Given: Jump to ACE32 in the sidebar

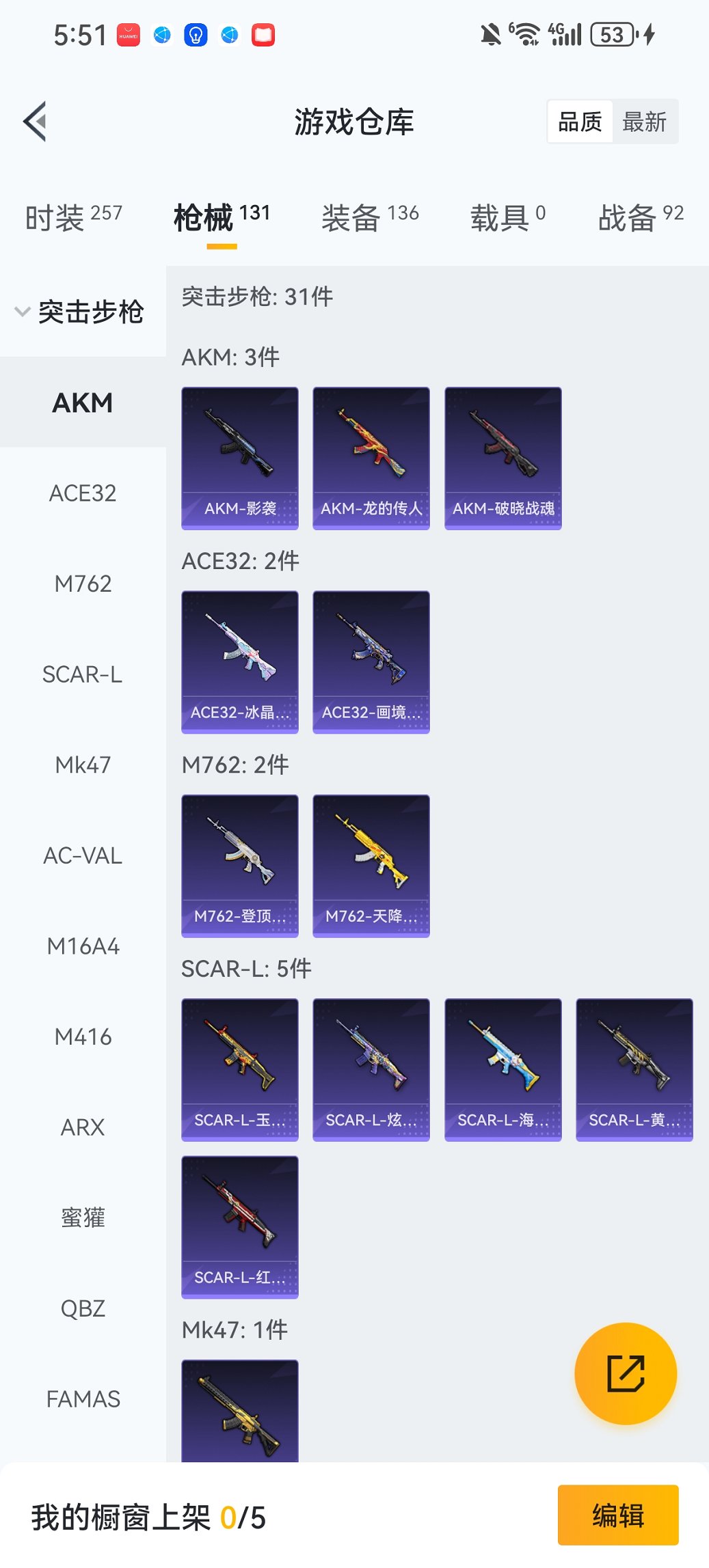Looking at the screenshot, I should tap(83, 493).
